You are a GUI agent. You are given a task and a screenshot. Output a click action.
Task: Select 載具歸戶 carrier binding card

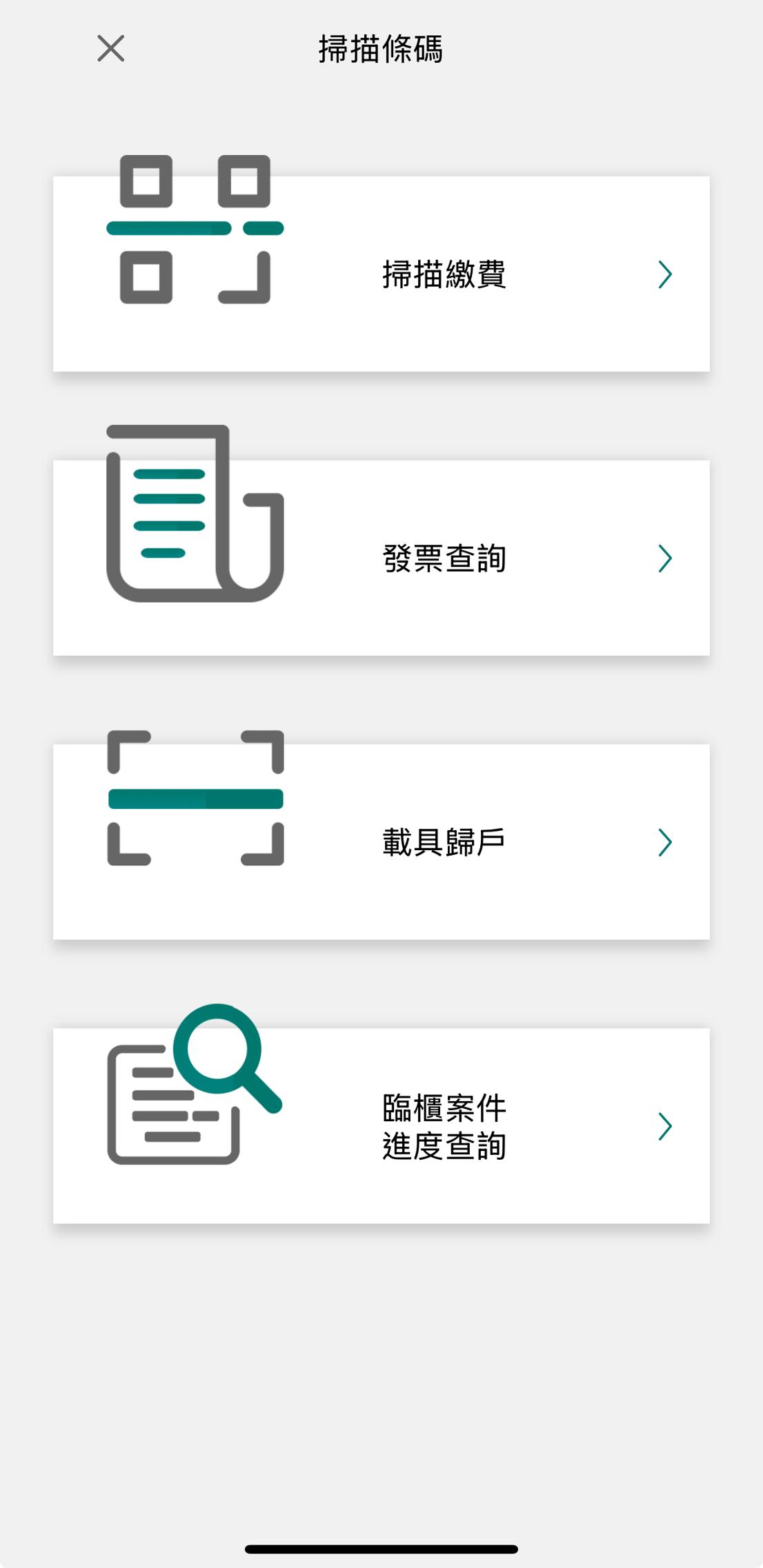pyautogui.click(x=381, y=842)
